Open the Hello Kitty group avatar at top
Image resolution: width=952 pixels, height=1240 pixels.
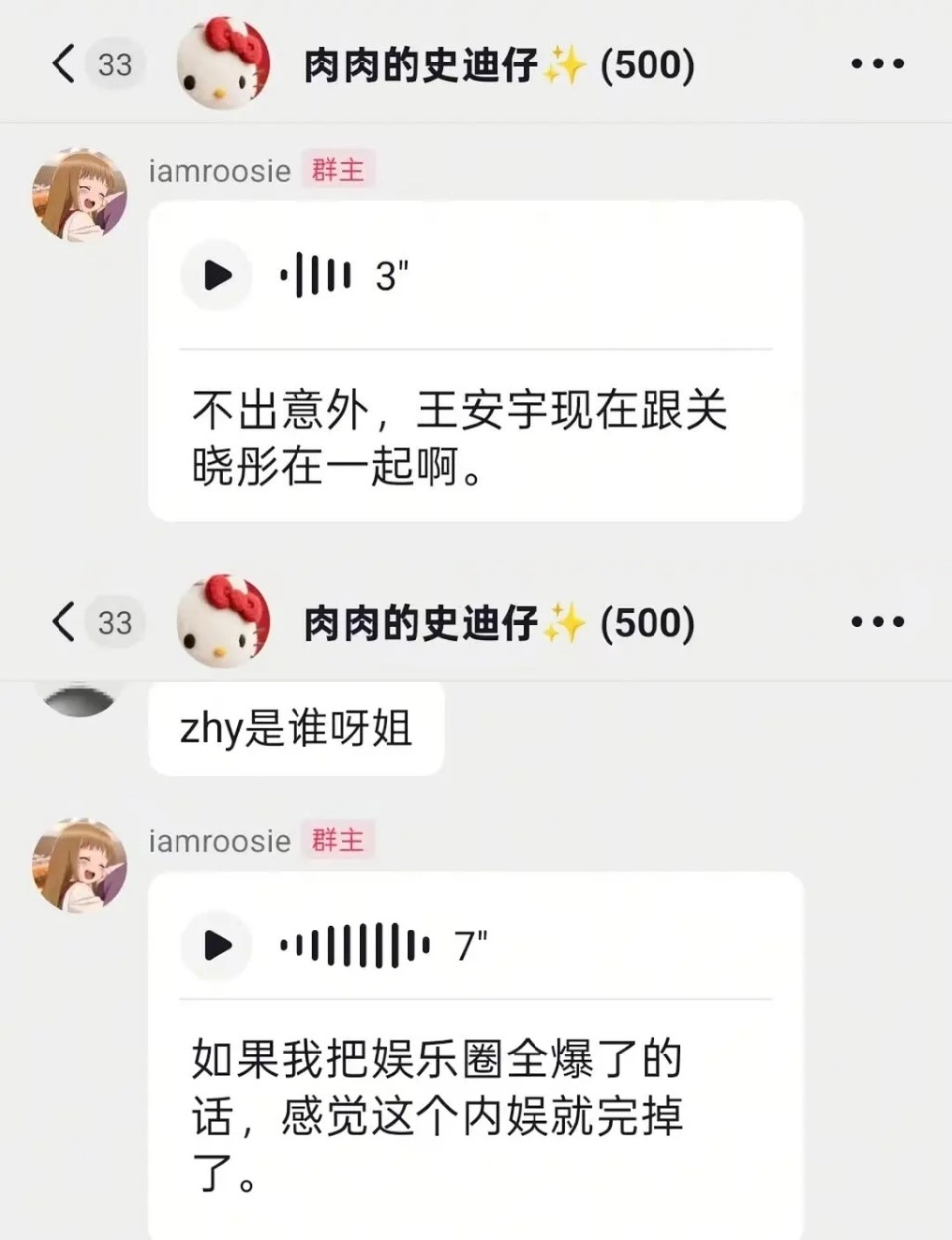click(x=222, y=62)
